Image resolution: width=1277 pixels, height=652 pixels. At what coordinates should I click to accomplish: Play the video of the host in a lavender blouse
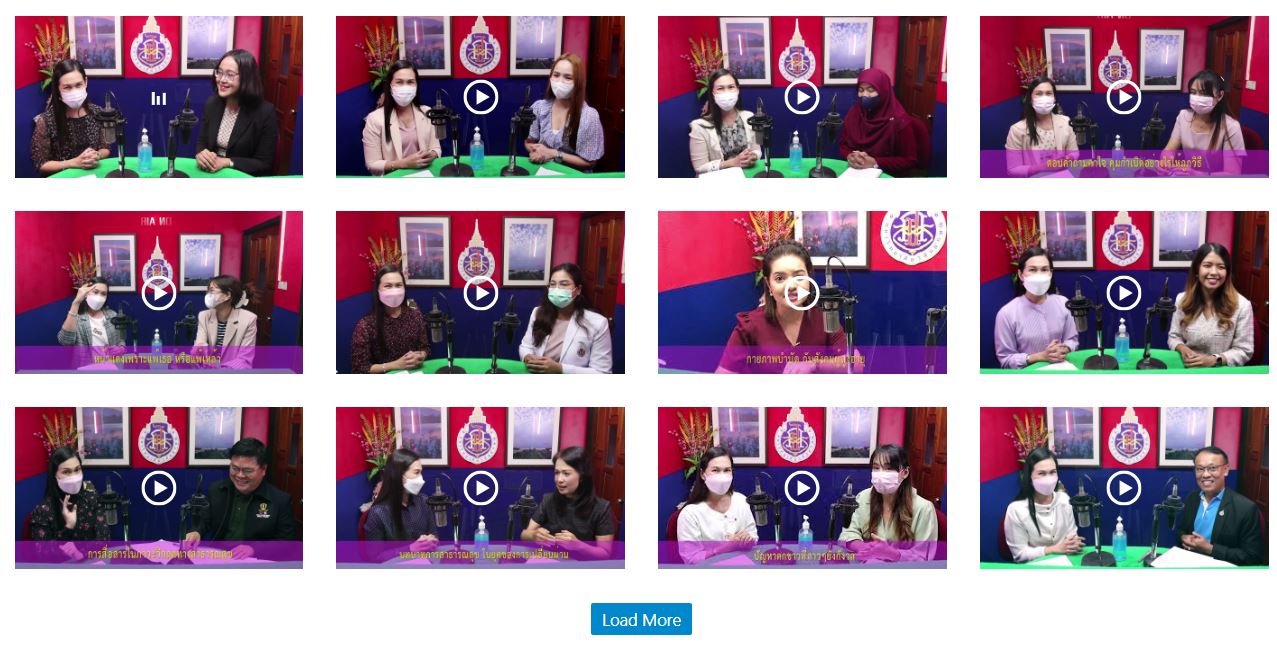point(1124,293)
